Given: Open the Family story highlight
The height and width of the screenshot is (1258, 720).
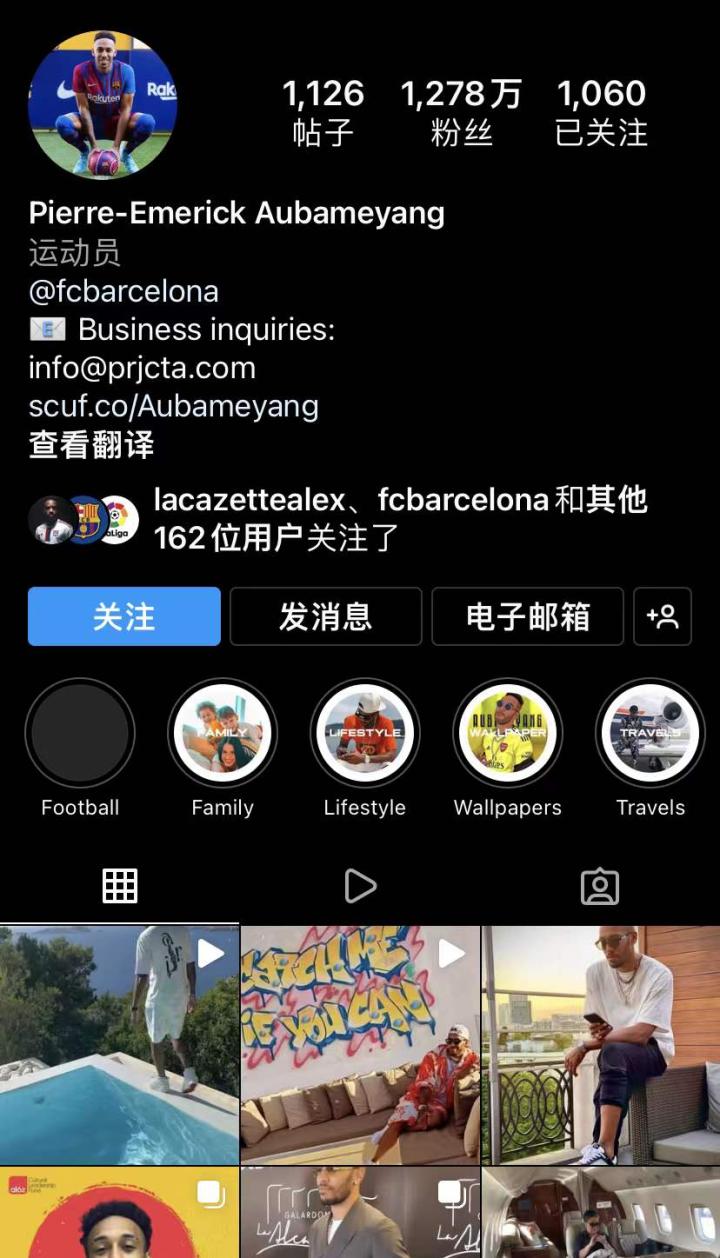Looking at the screenshot, I should [x=222, y=733].
